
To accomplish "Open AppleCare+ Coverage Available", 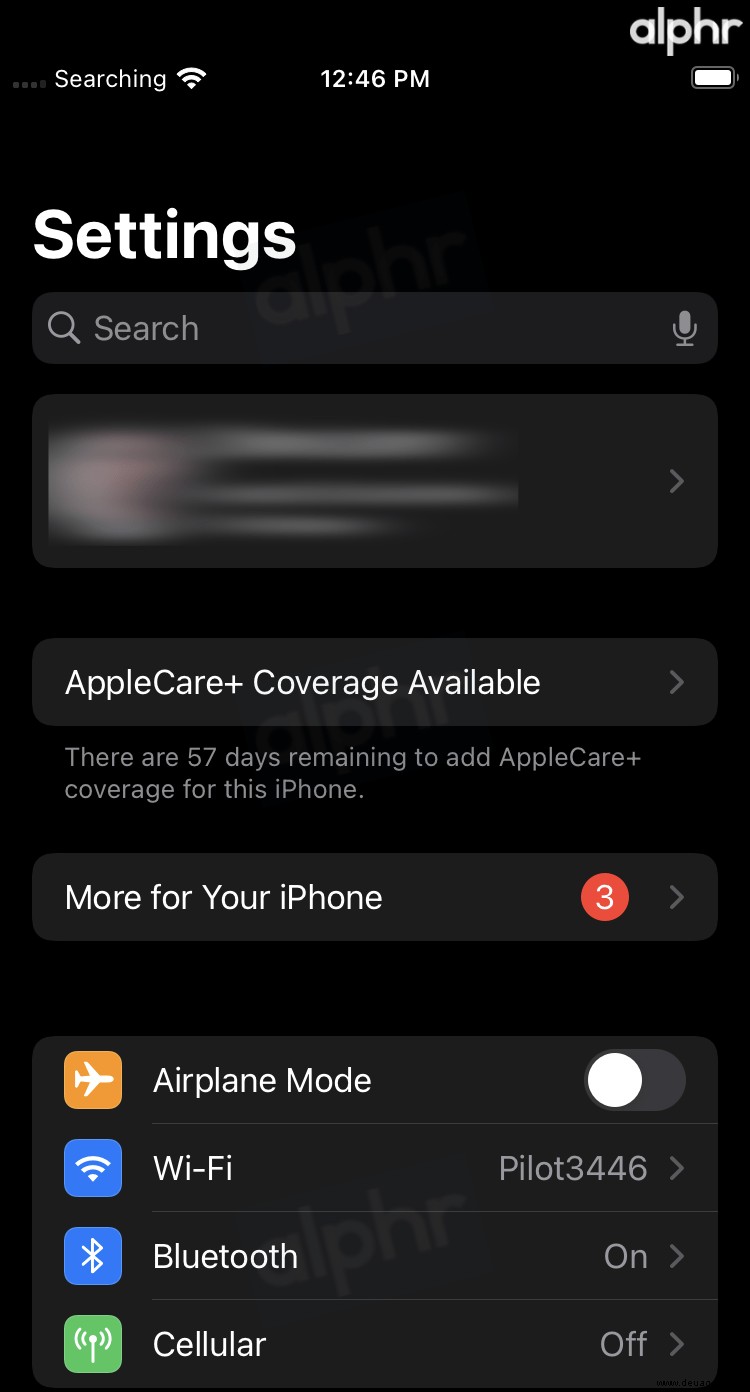I will [x=374, y=682].
